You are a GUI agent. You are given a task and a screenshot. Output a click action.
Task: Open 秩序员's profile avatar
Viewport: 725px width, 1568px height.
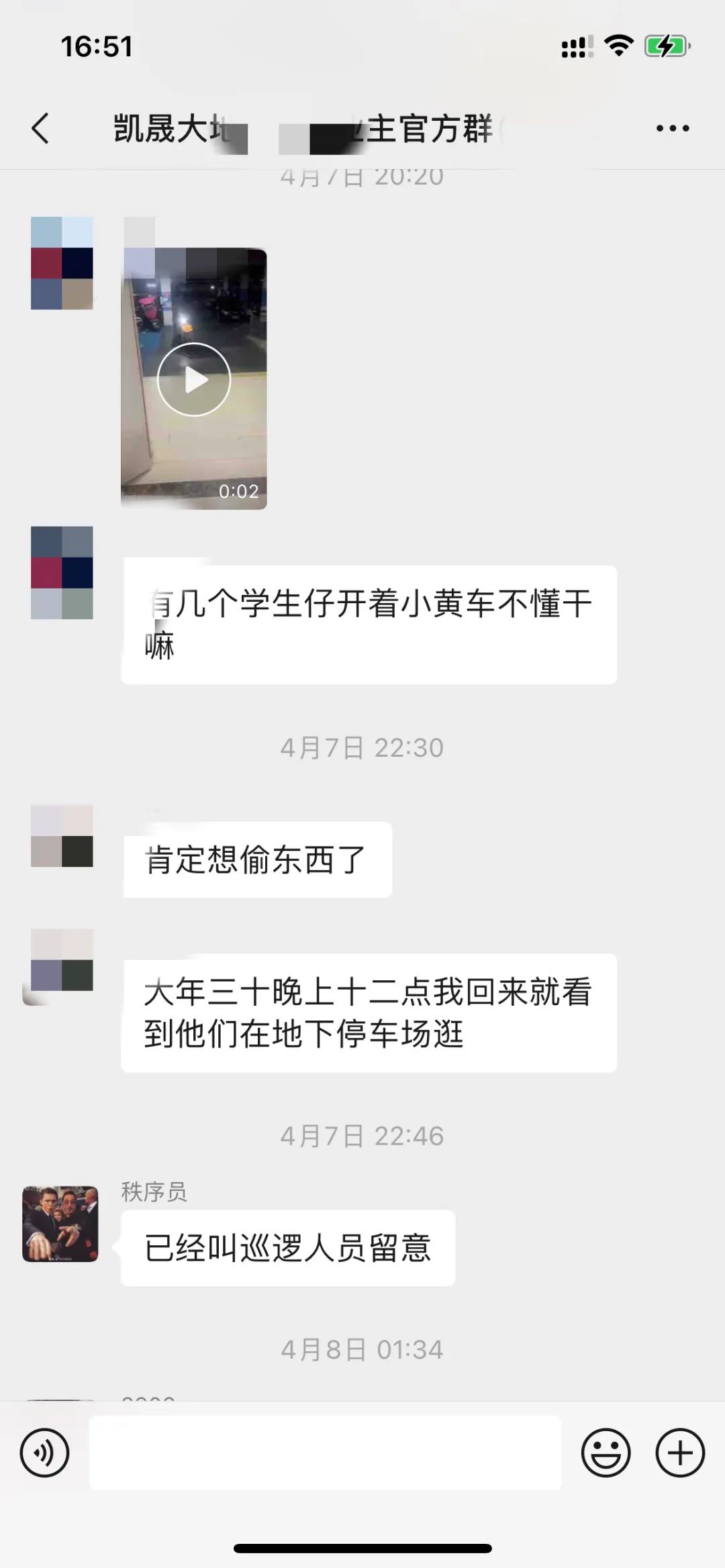[x=60, y=1223]
